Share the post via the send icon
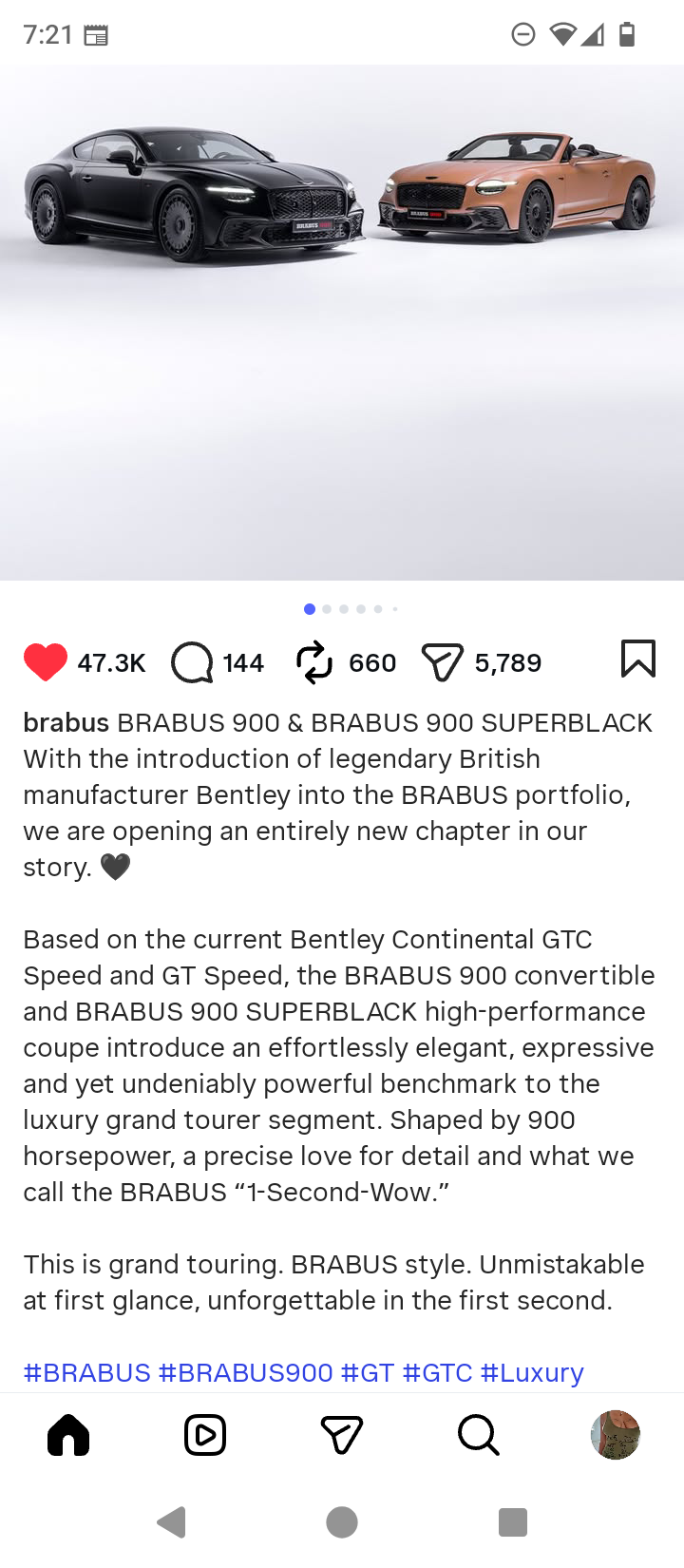The width and height of the screenshot is (684, 1568). coord(442,662)
